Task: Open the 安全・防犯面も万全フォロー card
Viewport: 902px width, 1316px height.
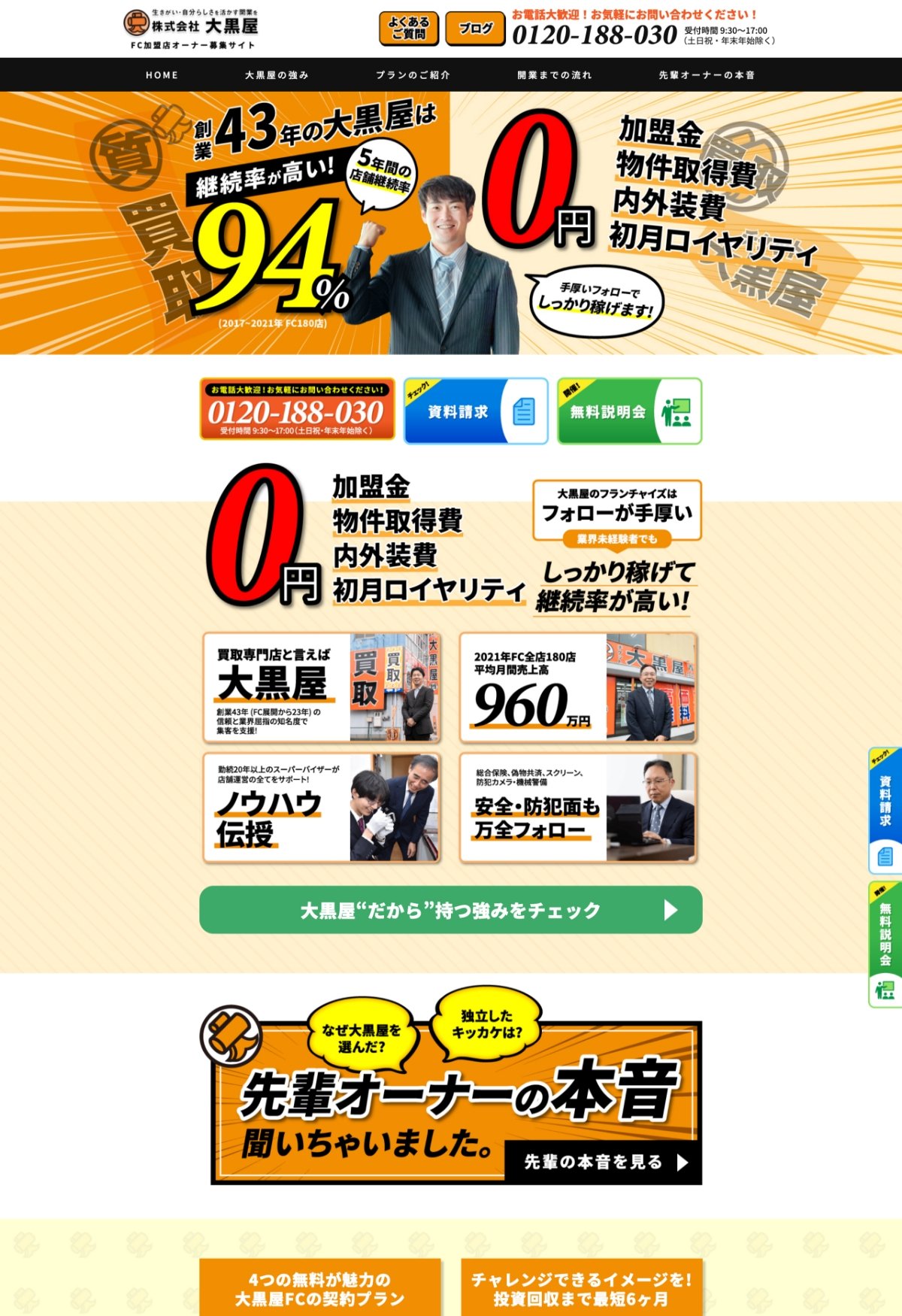Action: coord(578,808)
